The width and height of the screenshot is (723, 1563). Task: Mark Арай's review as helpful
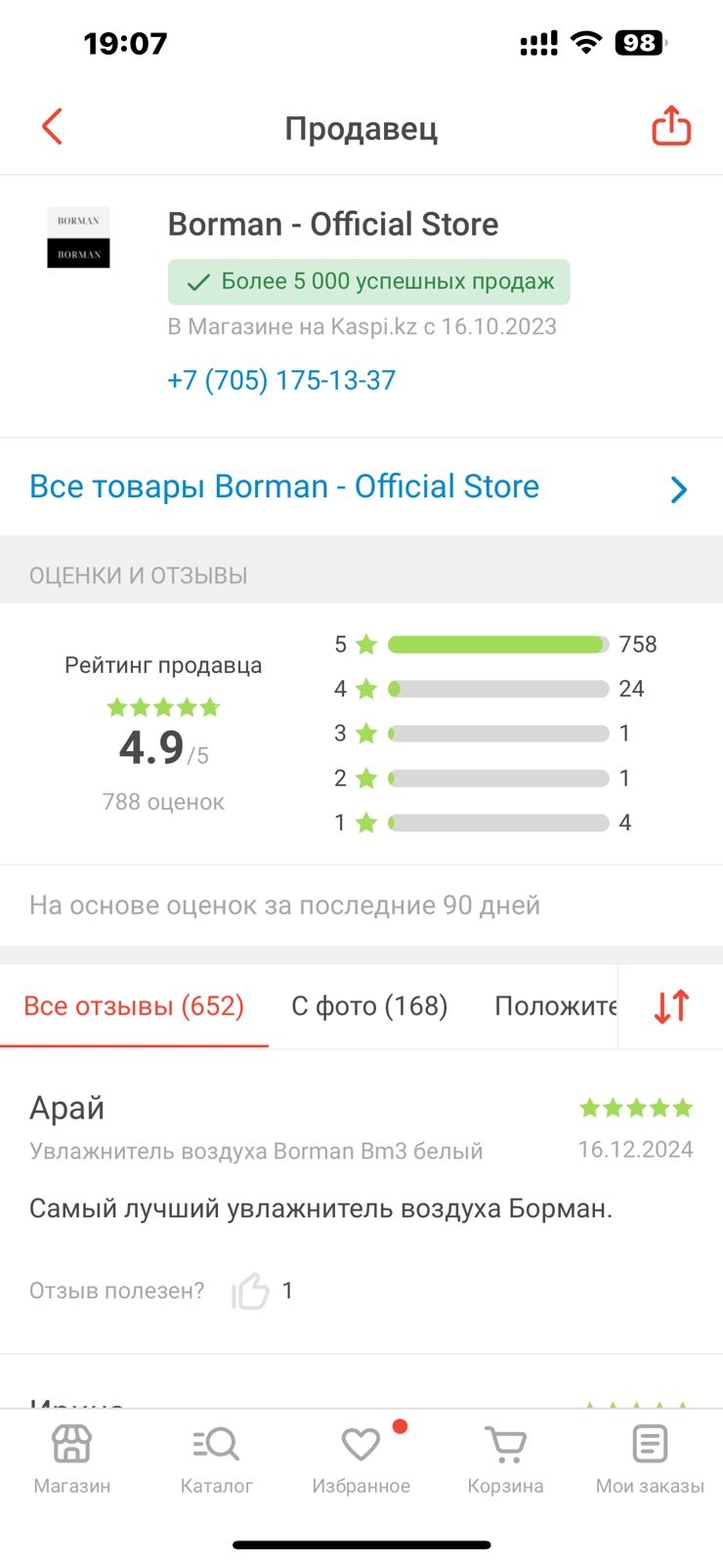[250, 1291]
